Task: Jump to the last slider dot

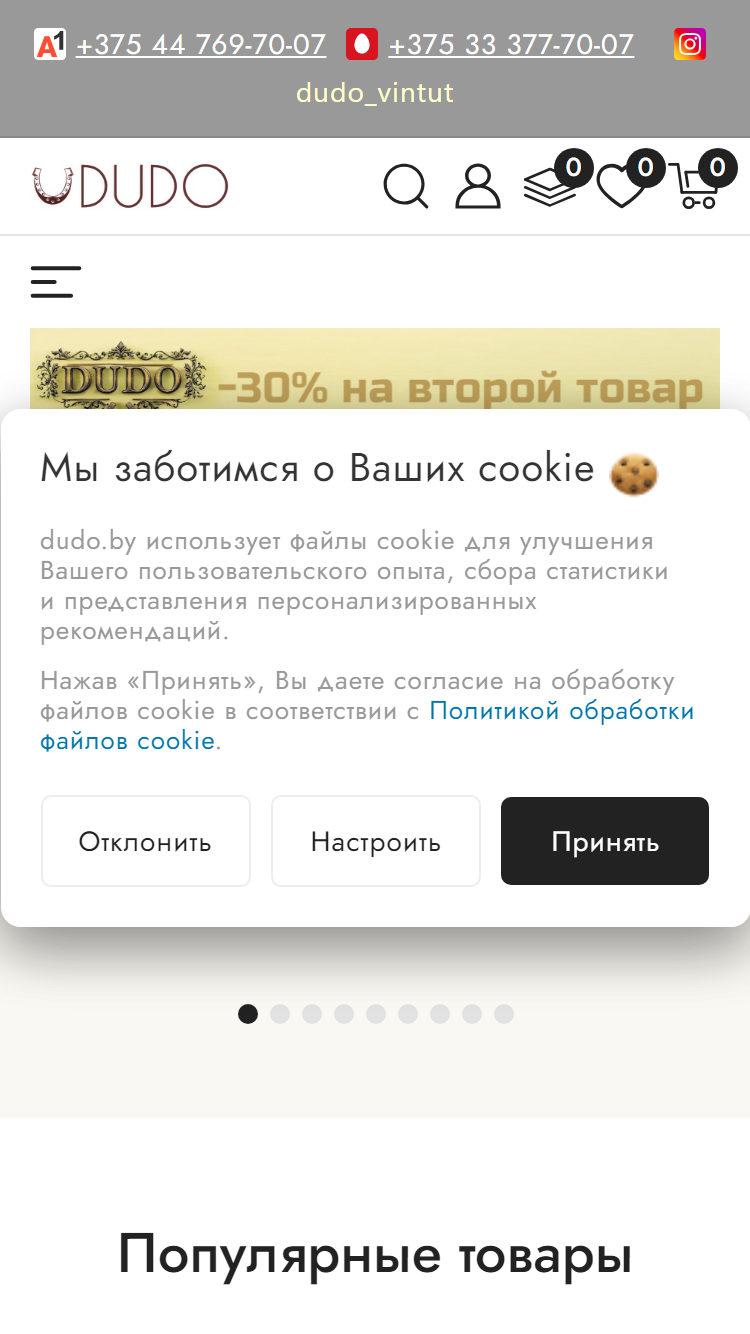Action: coord(504,1014)
